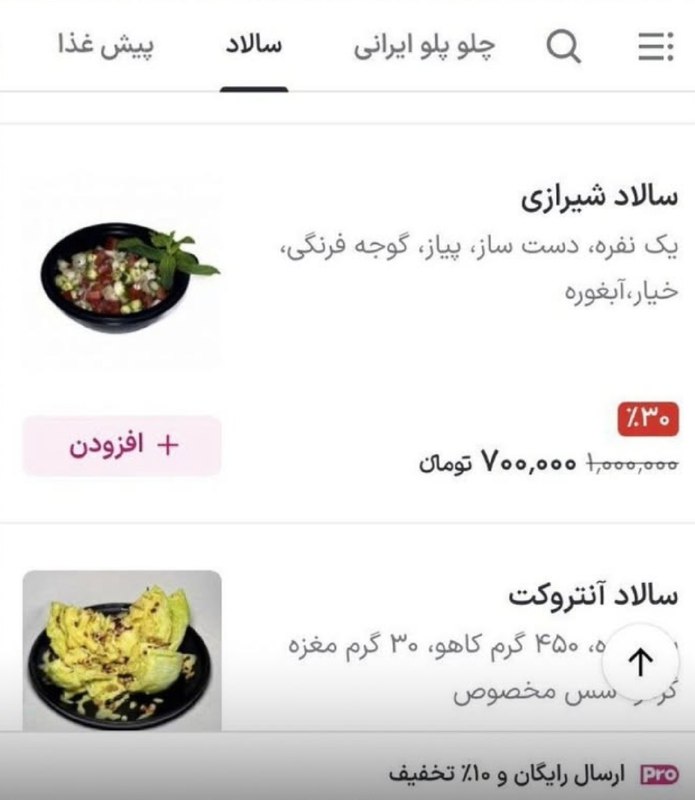Open the menu search icon

coord(564,46)
